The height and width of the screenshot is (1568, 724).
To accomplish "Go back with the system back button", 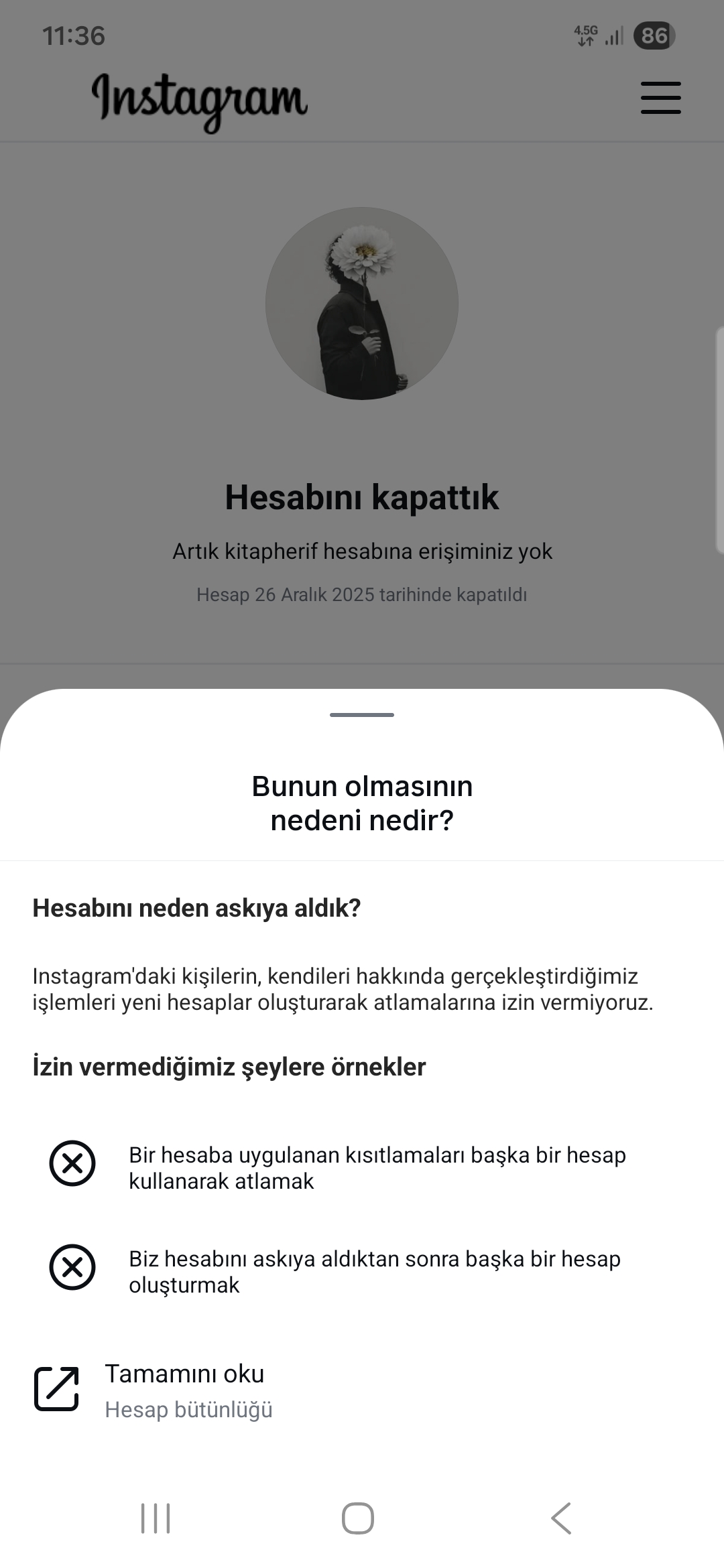I will pos(561,1518).
